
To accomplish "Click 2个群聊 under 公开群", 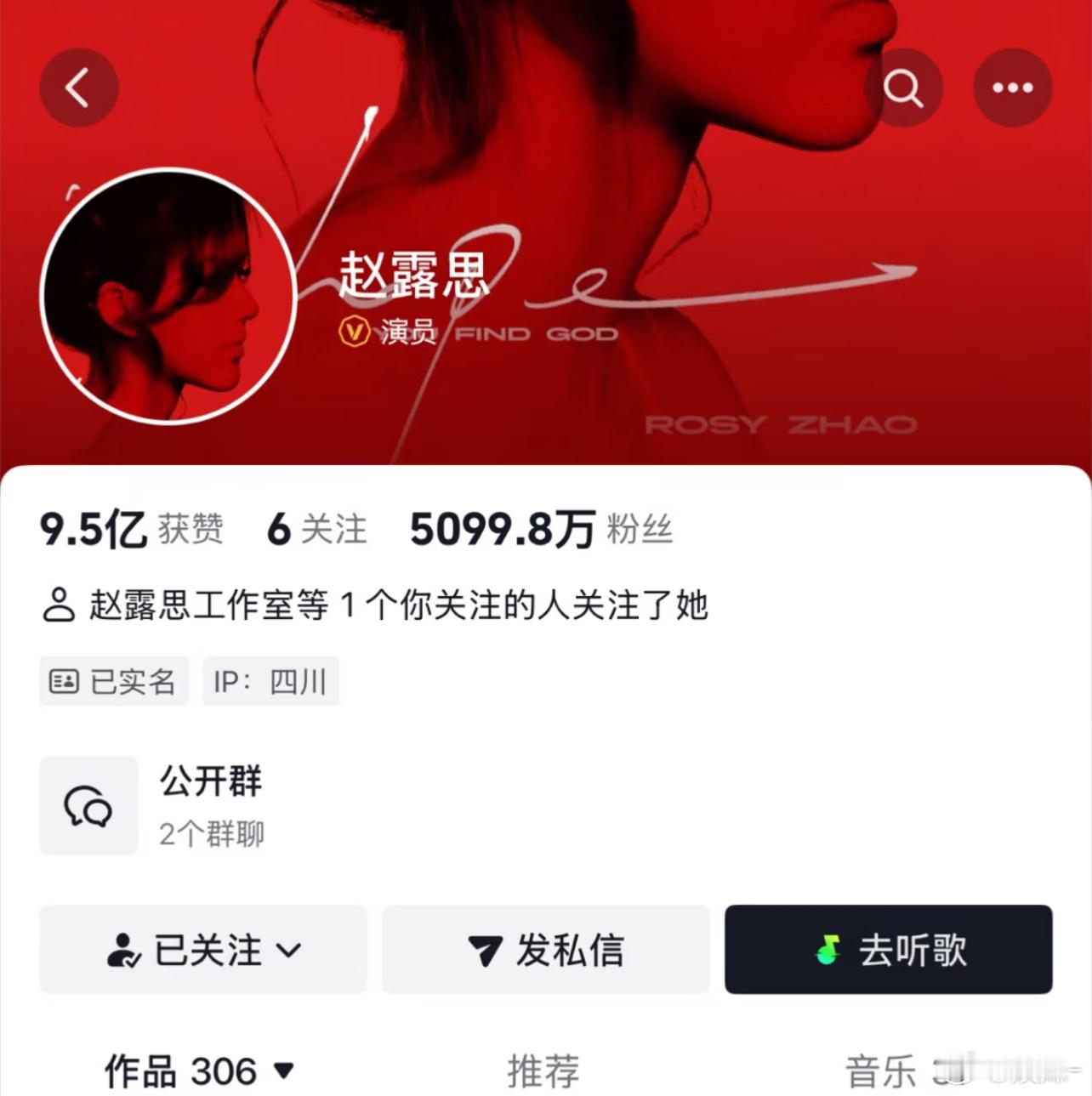I will tap(212, 833).
